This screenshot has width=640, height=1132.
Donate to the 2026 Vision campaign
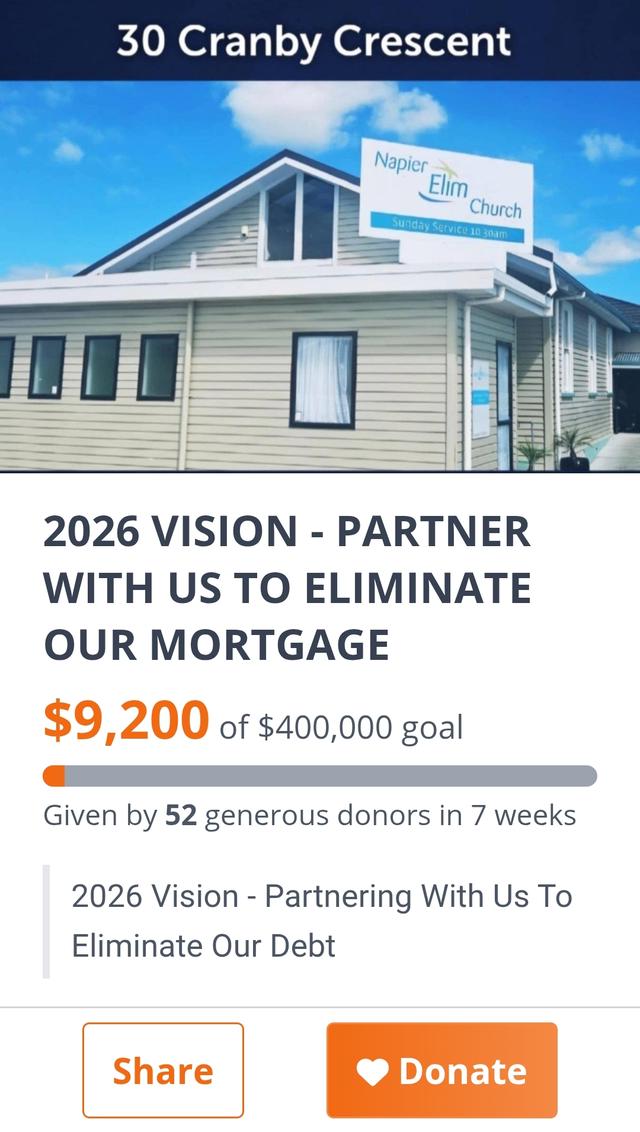(x=441, y=1070)
